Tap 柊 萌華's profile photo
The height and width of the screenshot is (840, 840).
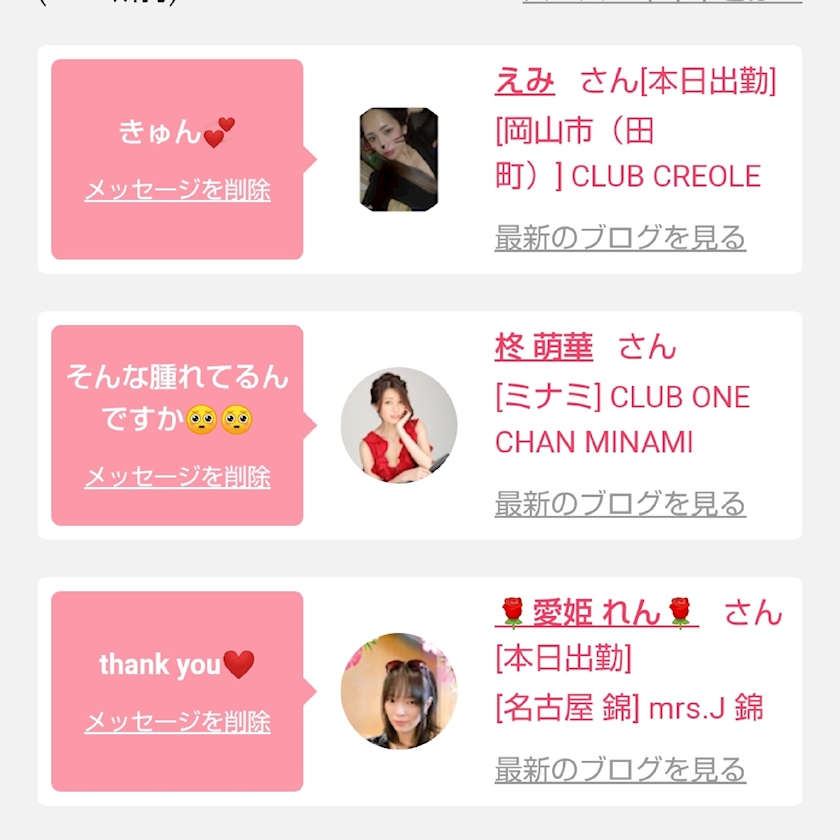point(399,425)
